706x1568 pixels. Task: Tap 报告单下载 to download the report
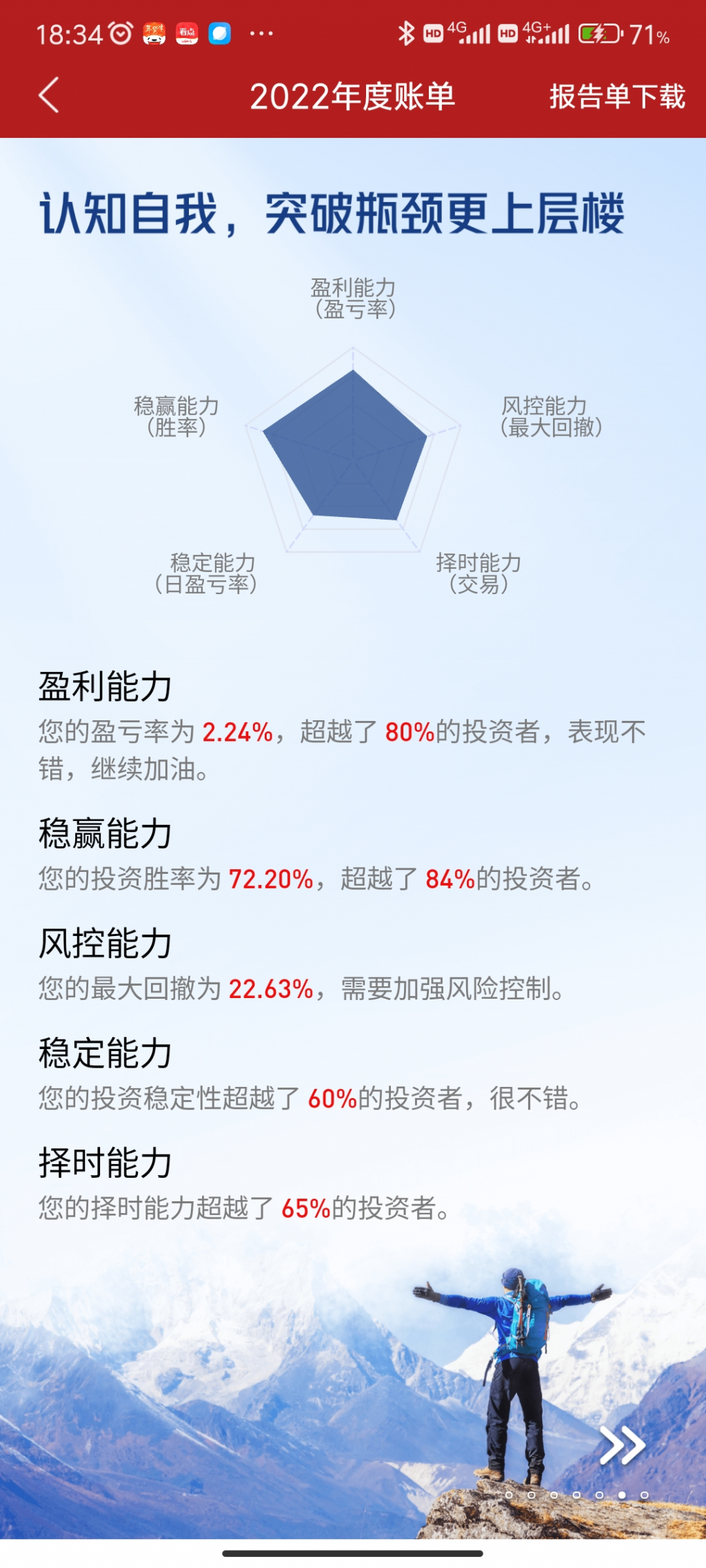pos(617,96)
